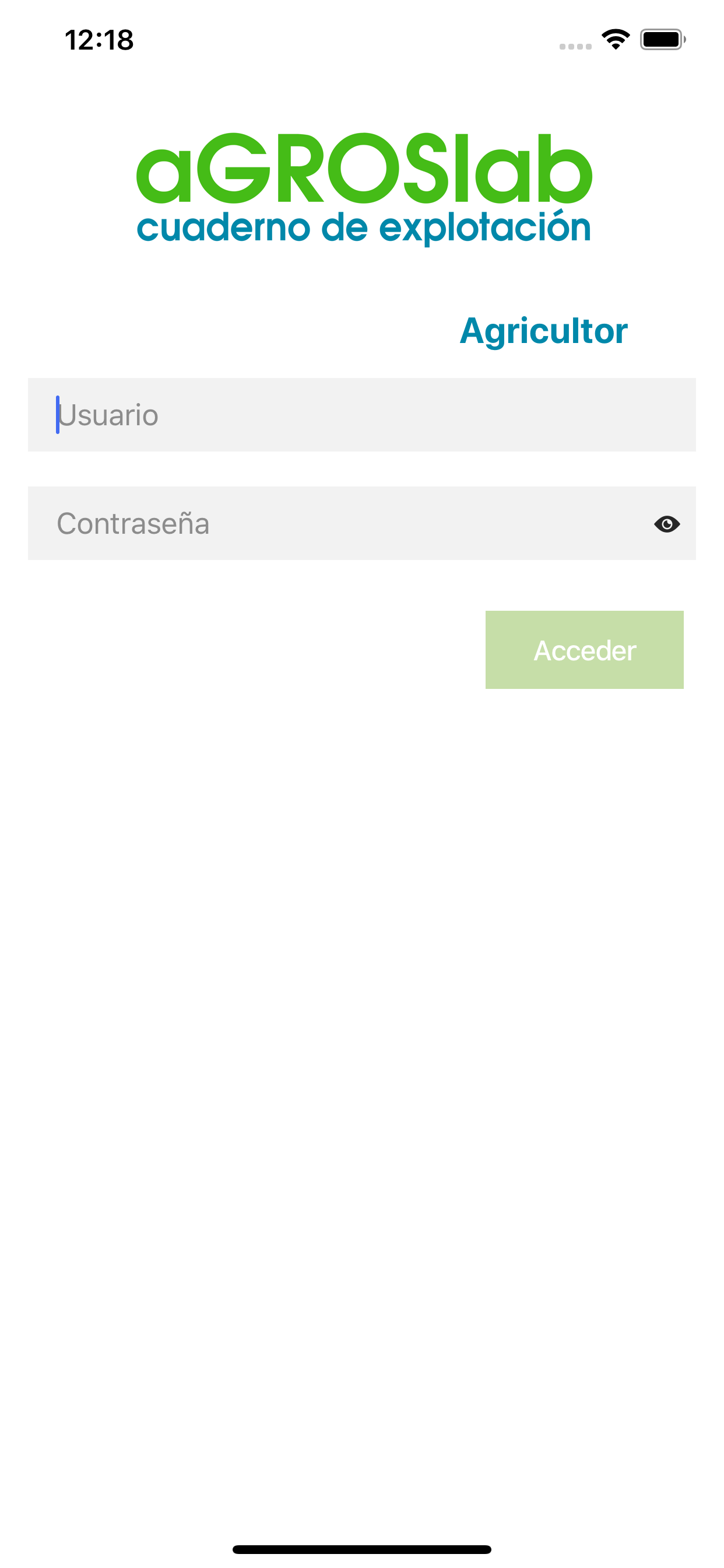
Task: Log in with Acceder
Action: (584, 649)
